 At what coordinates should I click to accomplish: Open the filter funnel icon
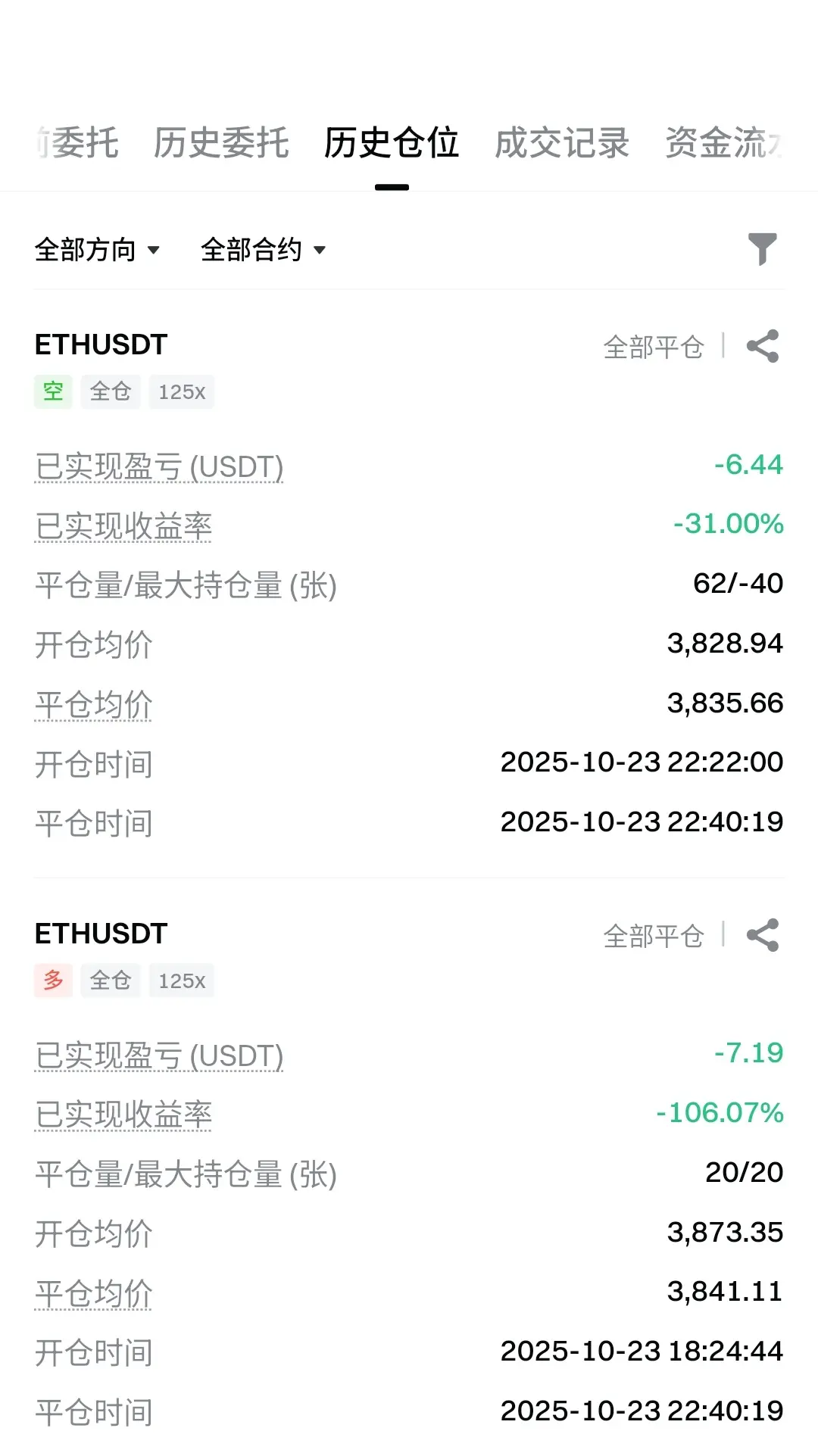tap(762, 249)
